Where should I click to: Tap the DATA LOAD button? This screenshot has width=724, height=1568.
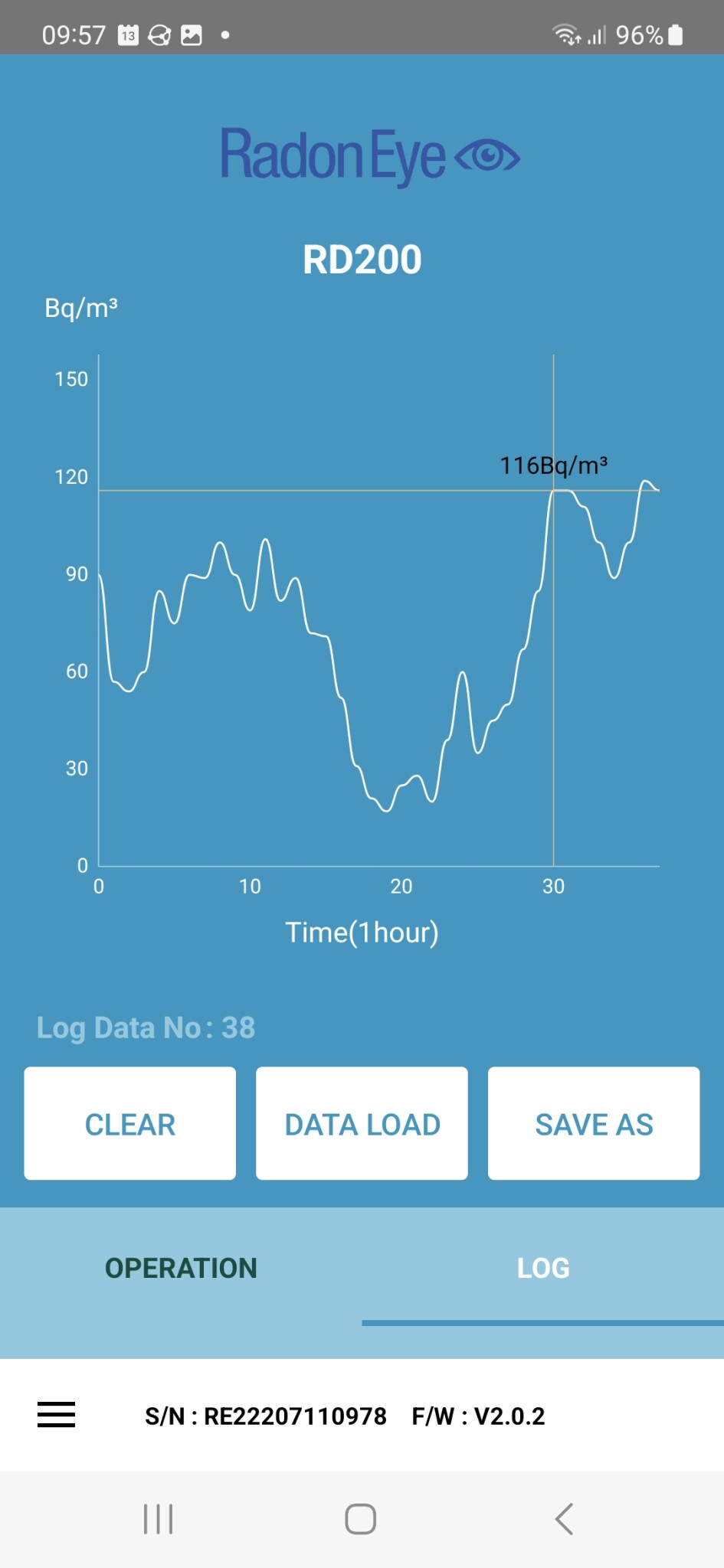tap(362, 1123)
